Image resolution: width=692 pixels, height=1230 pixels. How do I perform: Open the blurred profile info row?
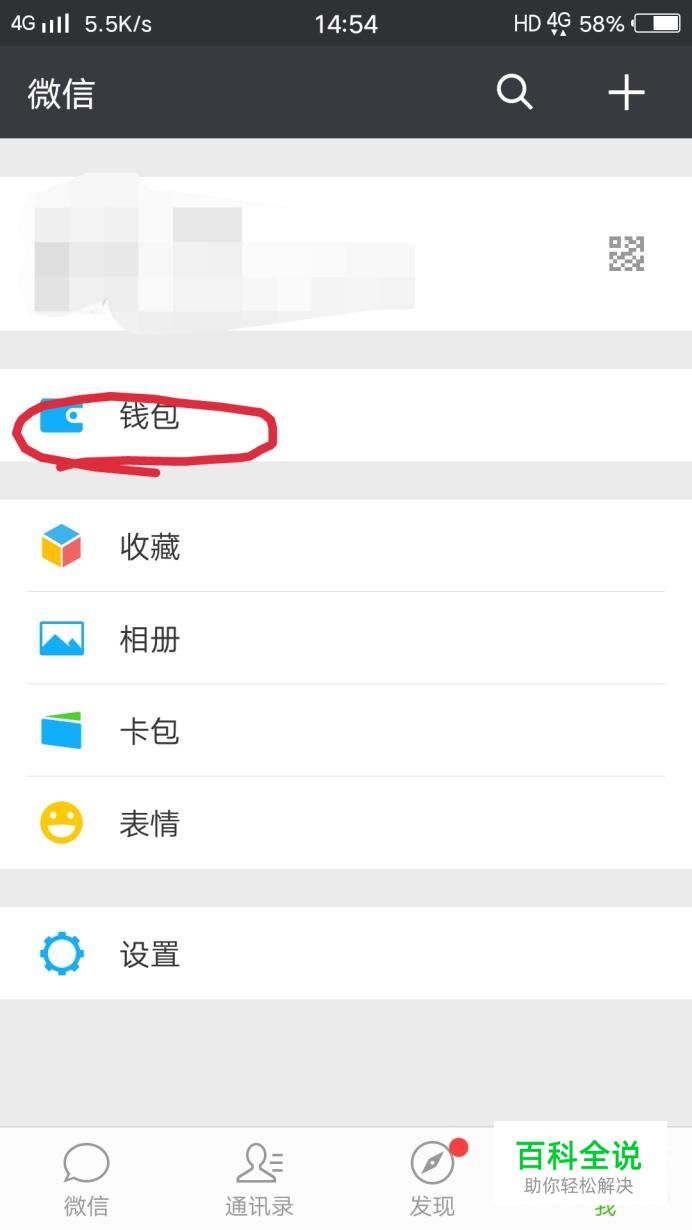click(x=346, y=254)
